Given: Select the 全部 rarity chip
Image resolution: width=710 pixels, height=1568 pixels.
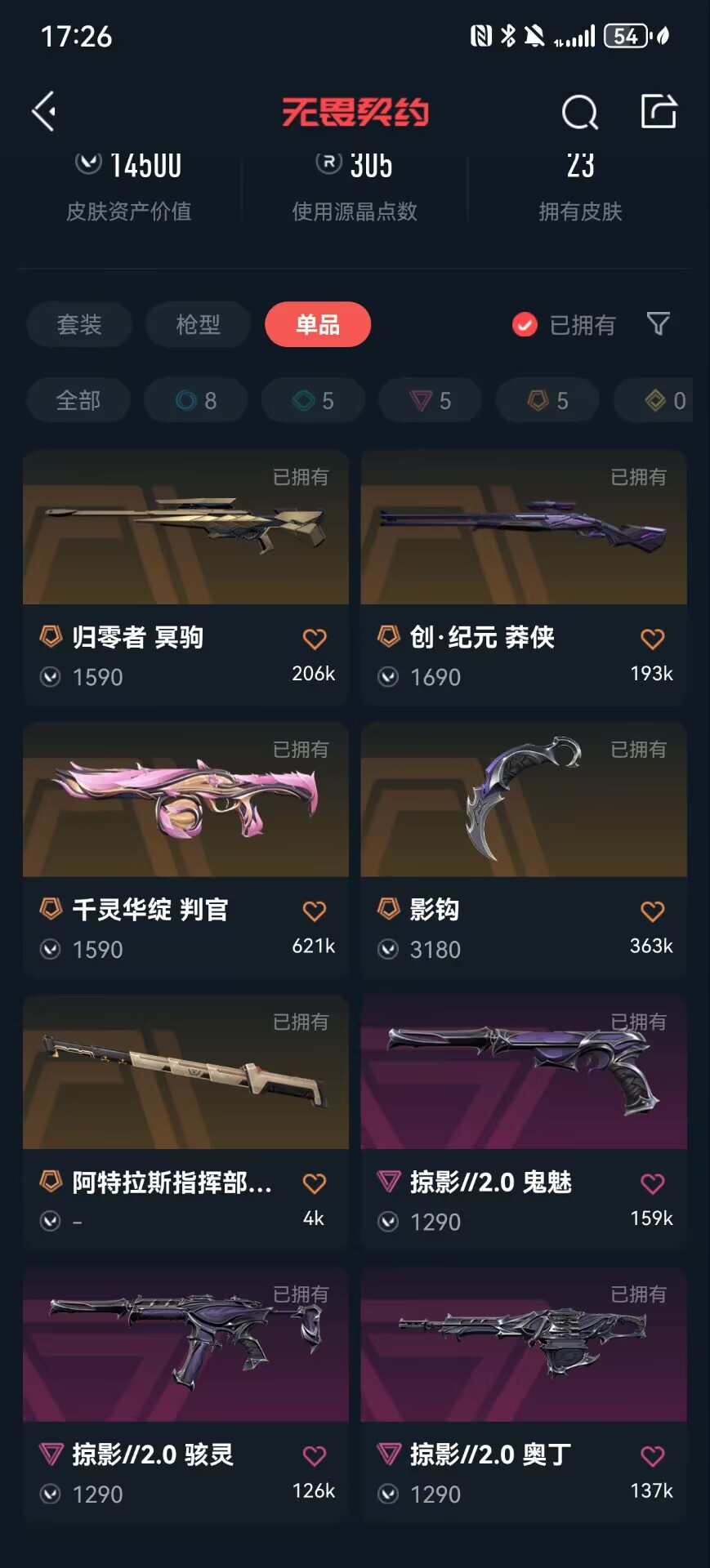Looking at the screenshot, I should click(78, 400).
